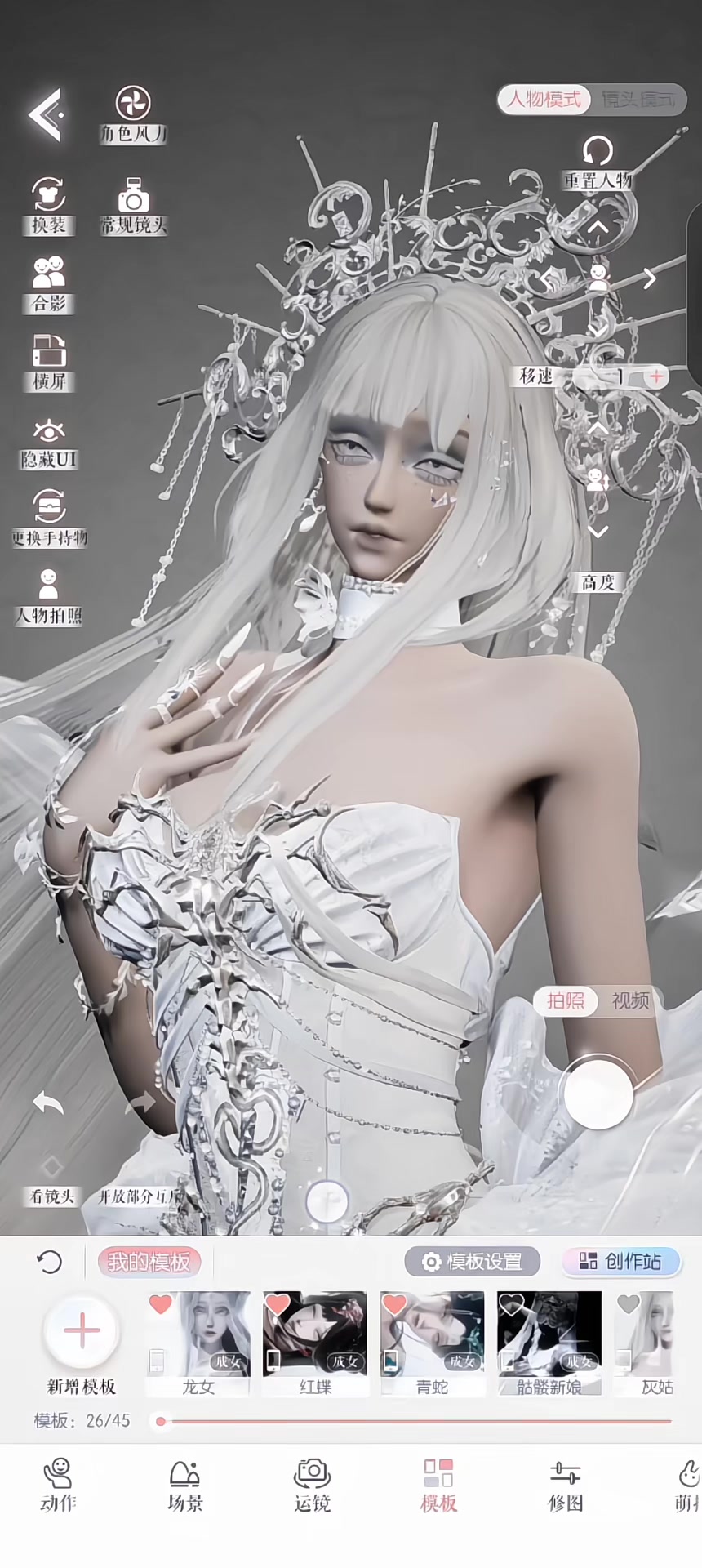702x1568 pixels.
Task: Tap 换装 to change outfit
Action: (49, 207)
